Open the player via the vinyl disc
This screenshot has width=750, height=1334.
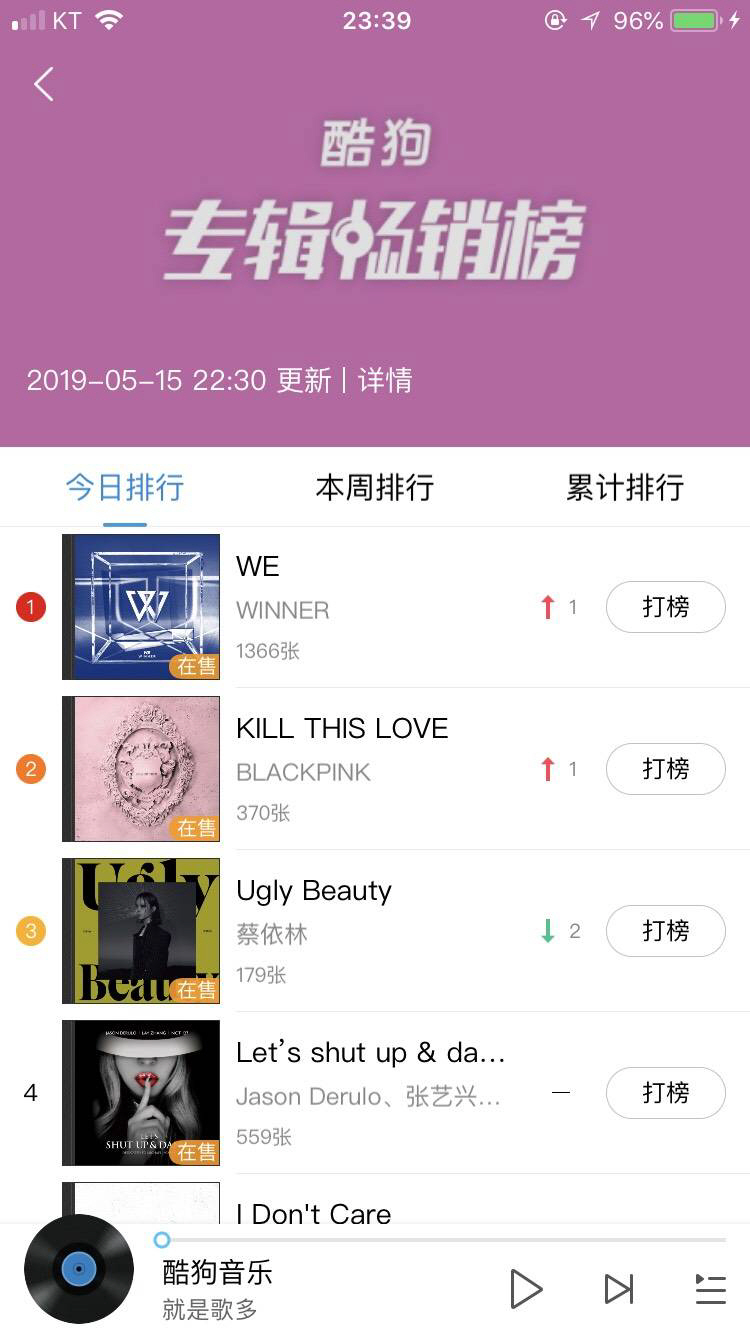pos(79,1270)
